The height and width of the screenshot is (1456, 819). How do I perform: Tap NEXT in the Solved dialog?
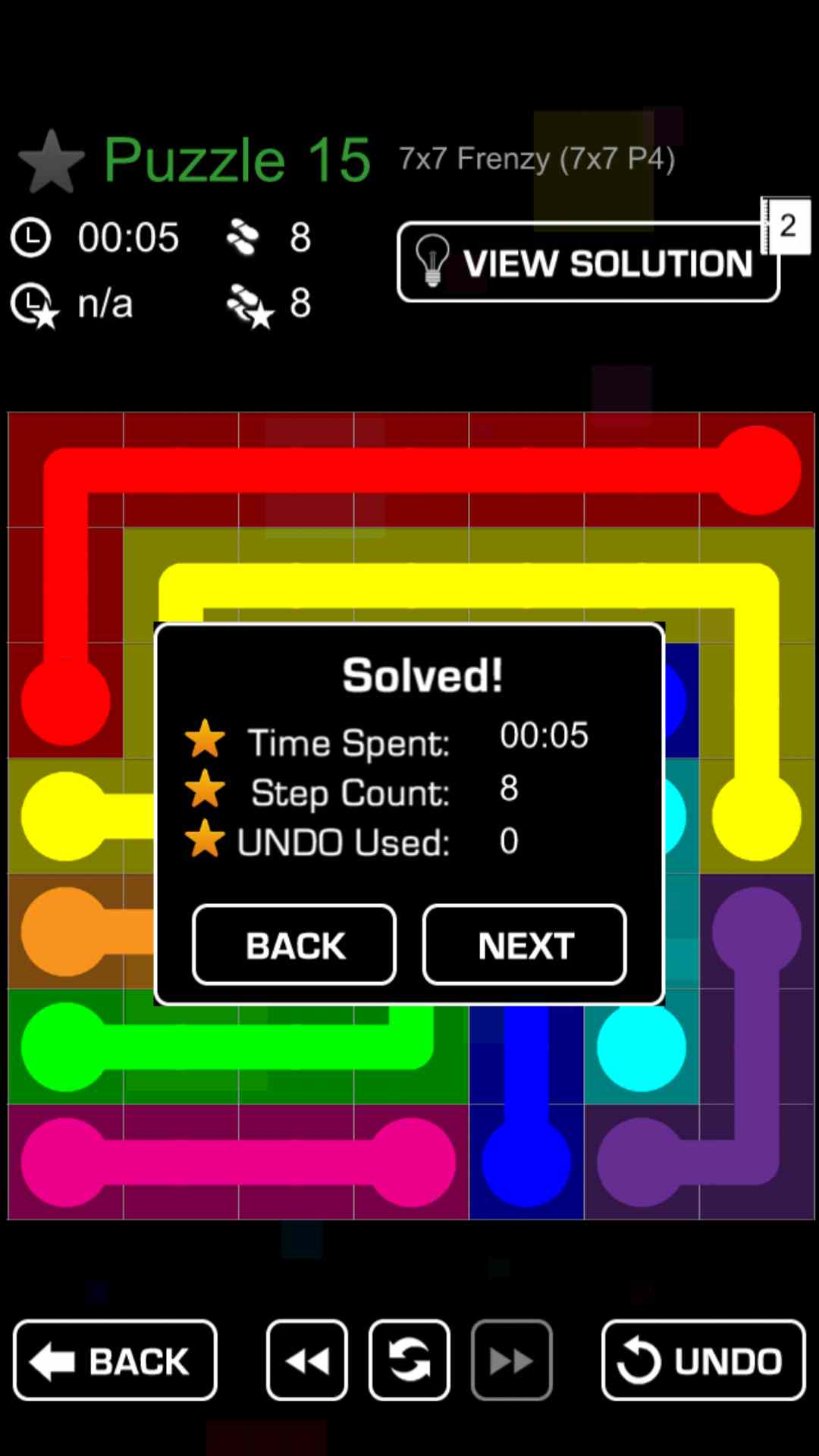[x=524, y=945]
